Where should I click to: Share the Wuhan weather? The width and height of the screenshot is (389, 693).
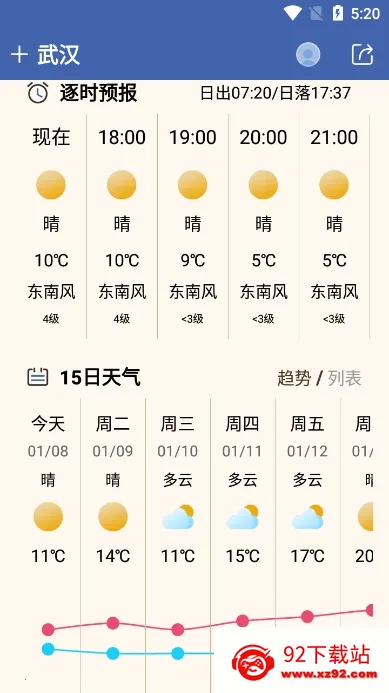pyautogui.click(x=362, y=55)
